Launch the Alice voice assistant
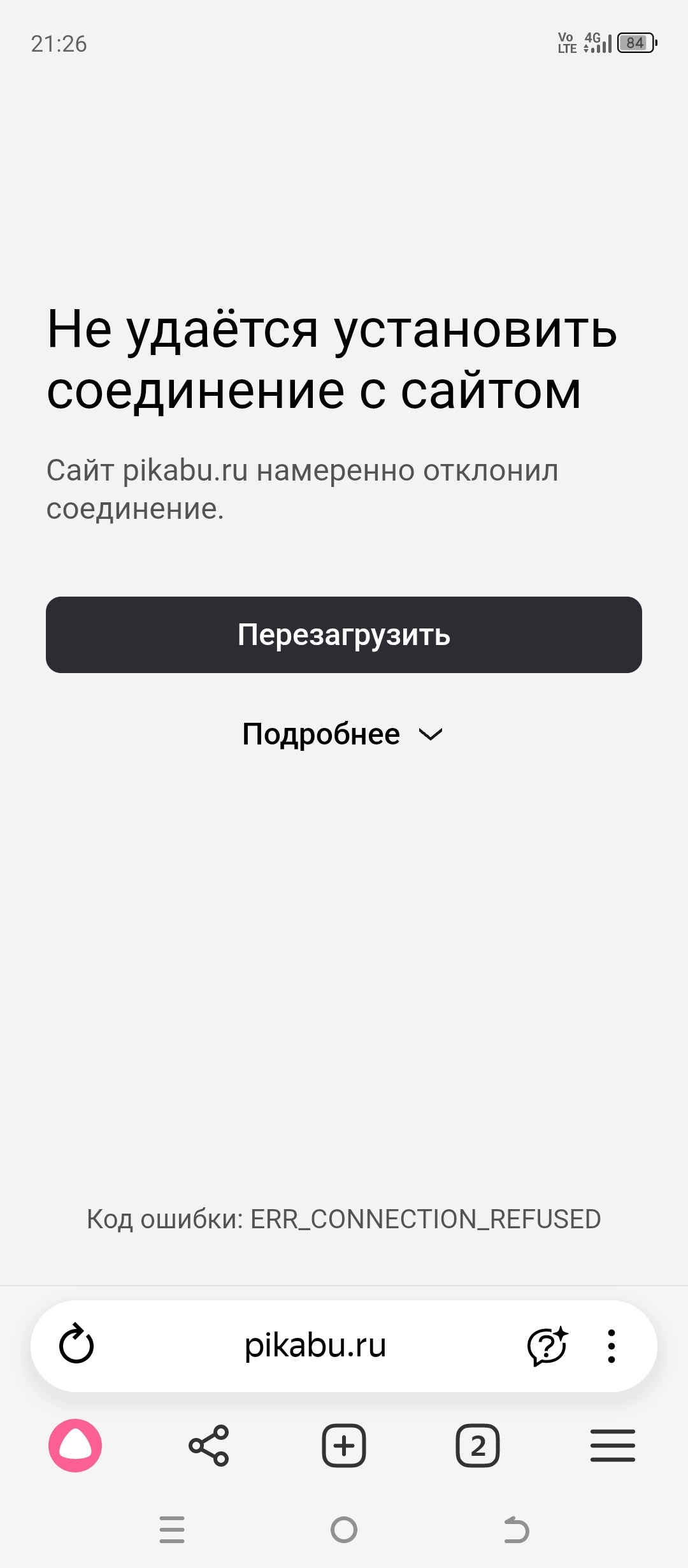The height and width of the screenshot is (1568, 688). (75, 1446)
